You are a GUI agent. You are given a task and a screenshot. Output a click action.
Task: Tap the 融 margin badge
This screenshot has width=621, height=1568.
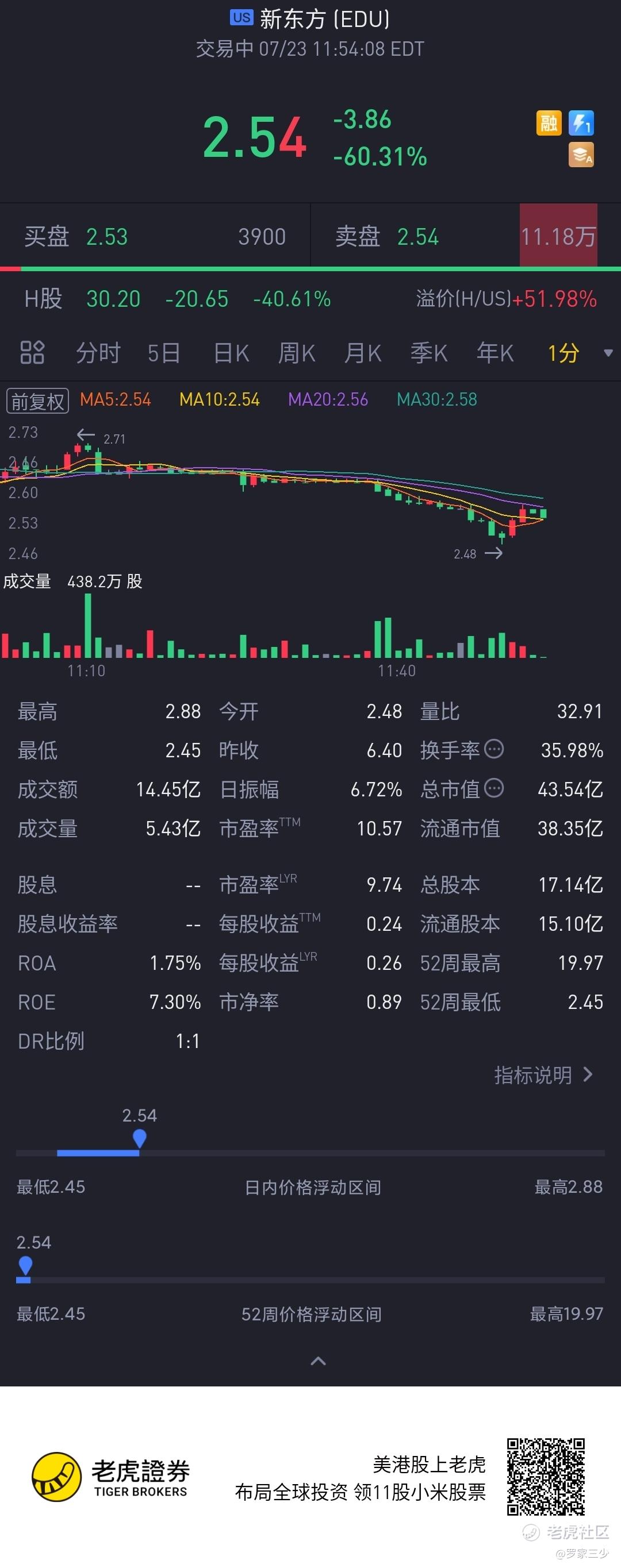(x=549, y=123)
